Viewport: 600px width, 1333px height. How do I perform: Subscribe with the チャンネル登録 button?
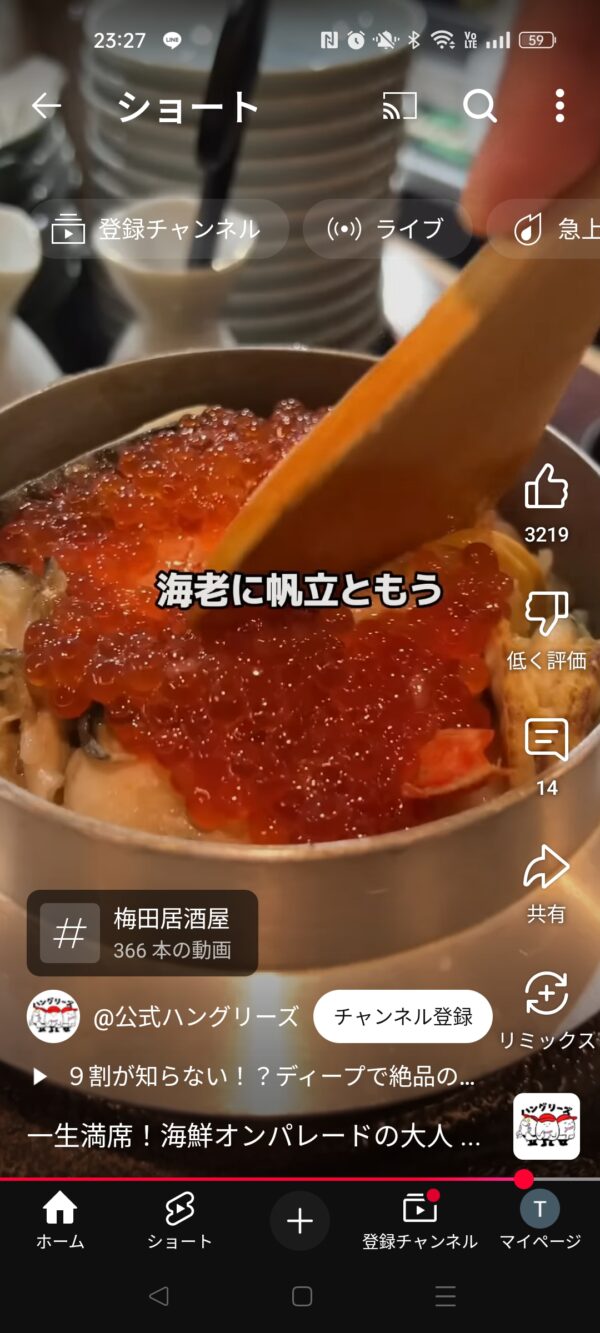[x=403, y=1017]
